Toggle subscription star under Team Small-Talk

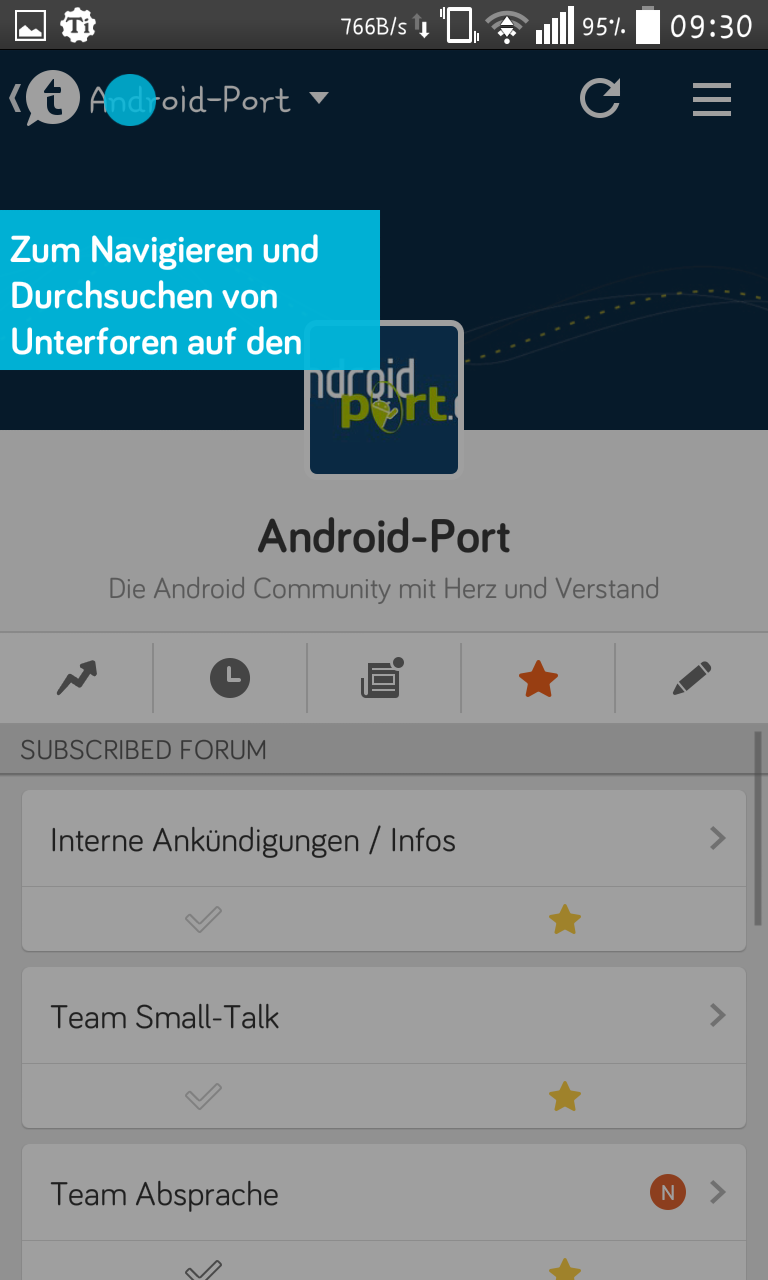(565, 1097)
